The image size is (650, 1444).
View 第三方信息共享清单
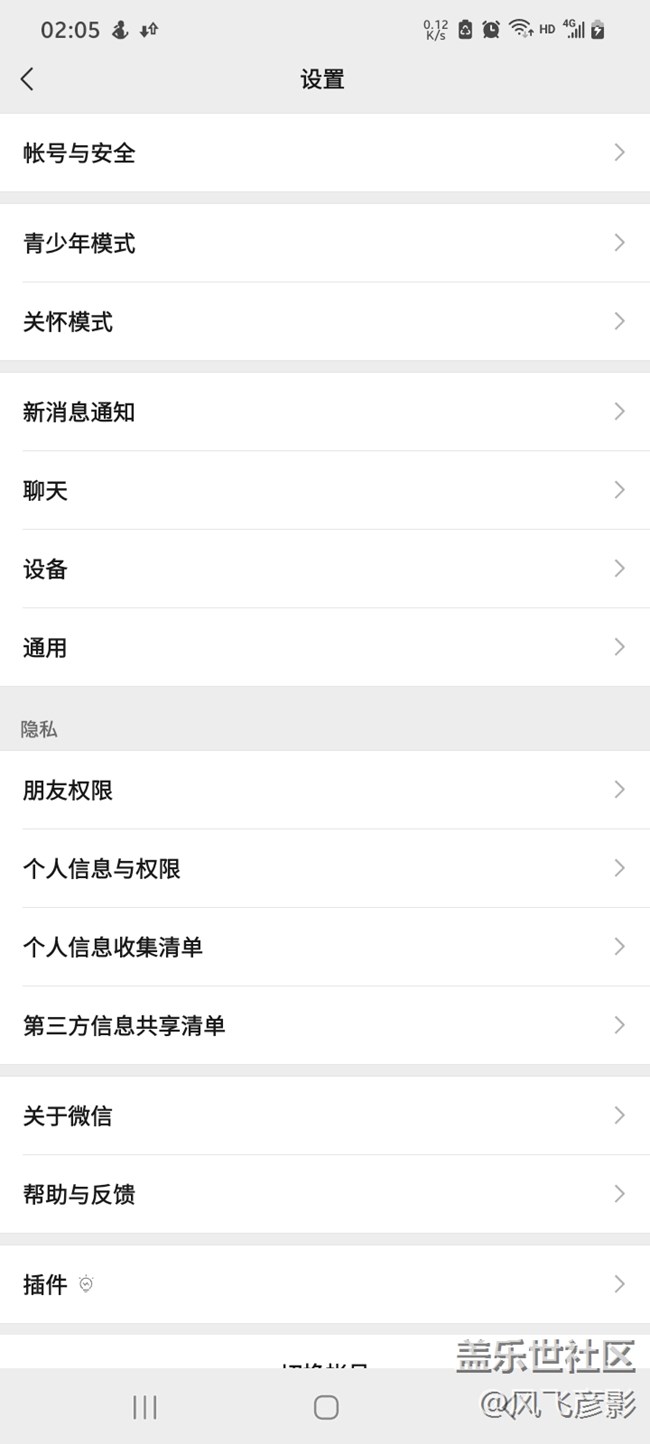(325, 1025)
